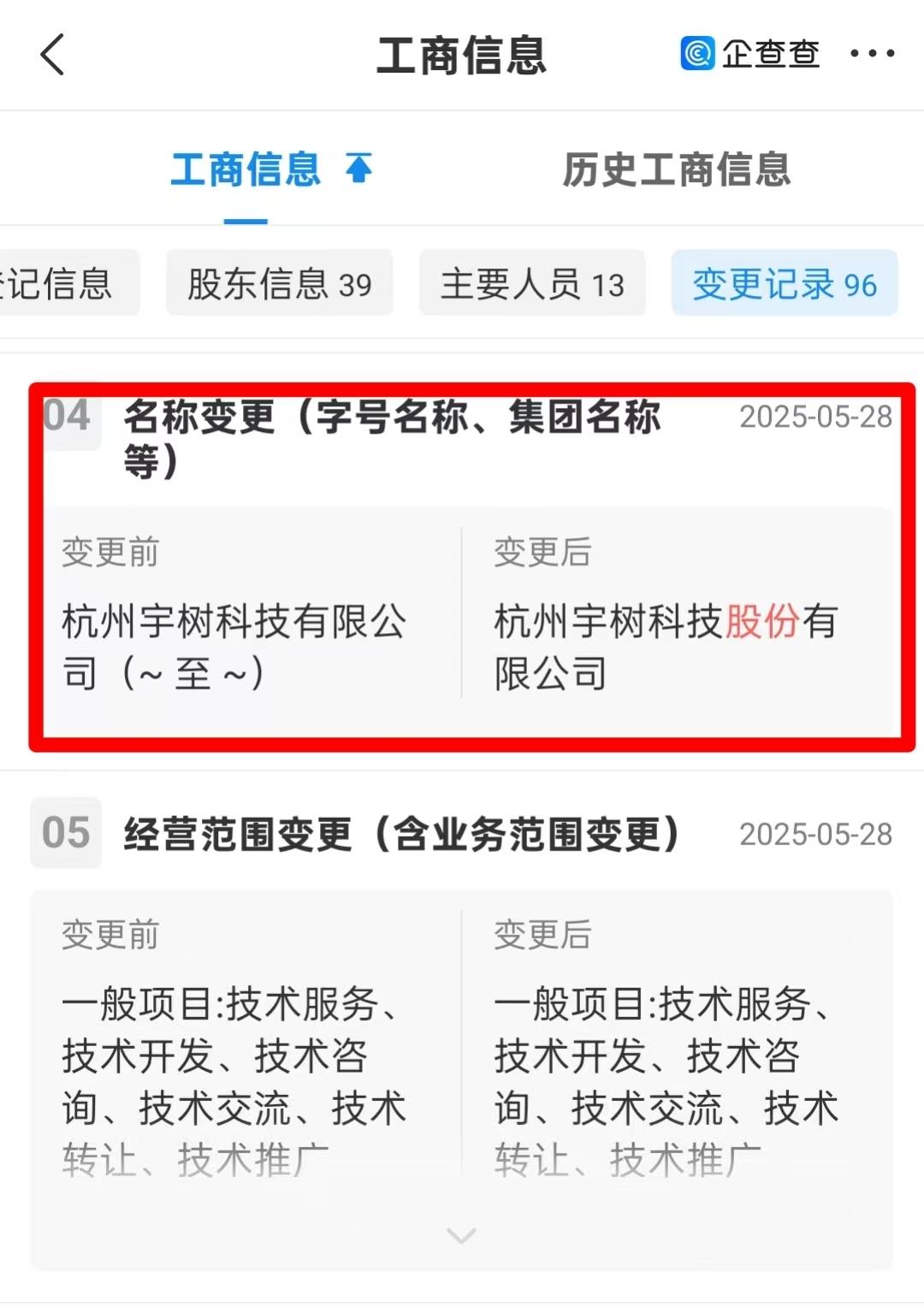Open the three-dot overflow menu
The width and height of the screenshot is (924, 1307).
point(872,54)
